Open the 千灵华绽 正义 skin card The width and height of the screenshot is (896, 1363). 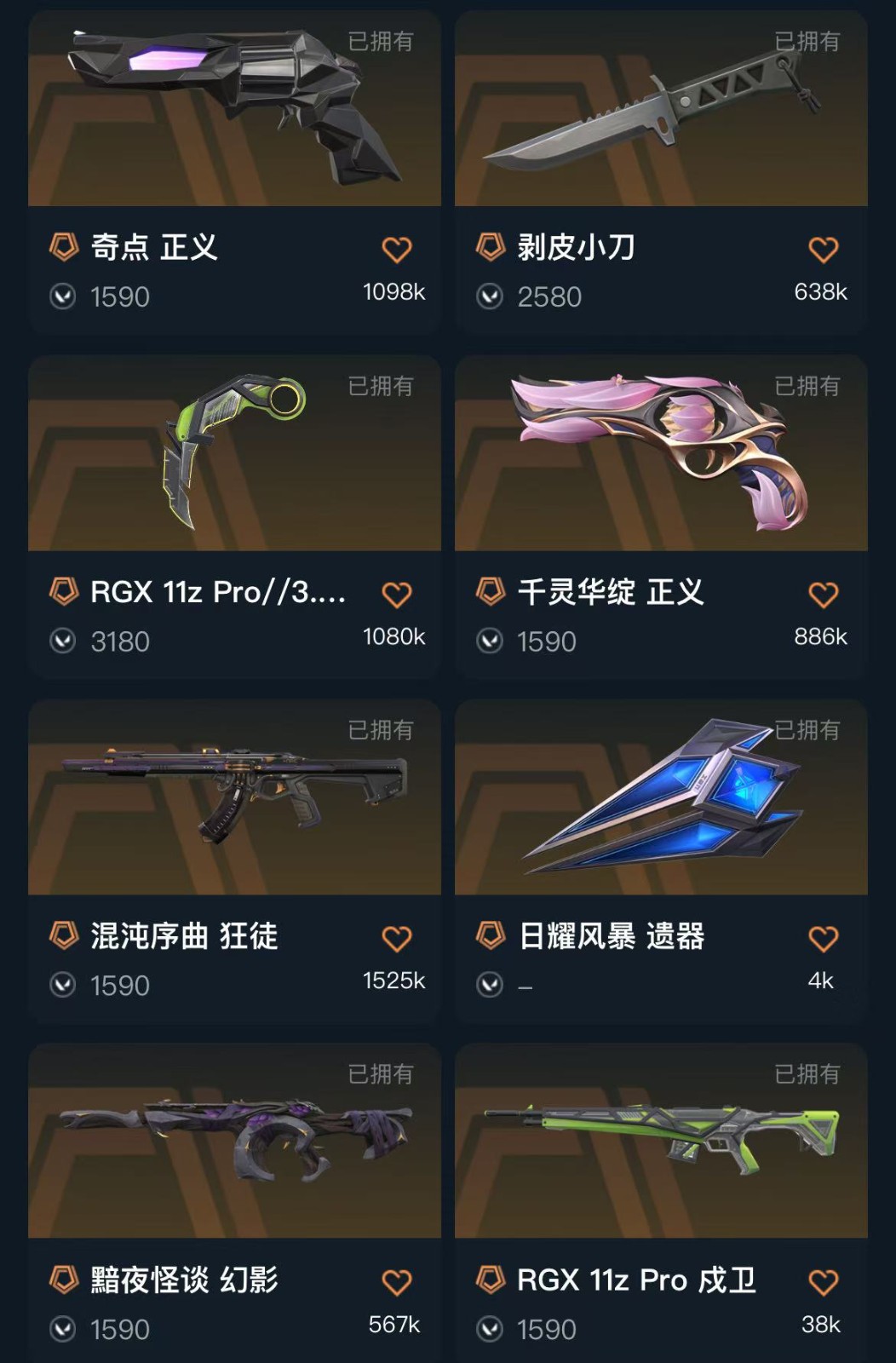pos(661,456)
